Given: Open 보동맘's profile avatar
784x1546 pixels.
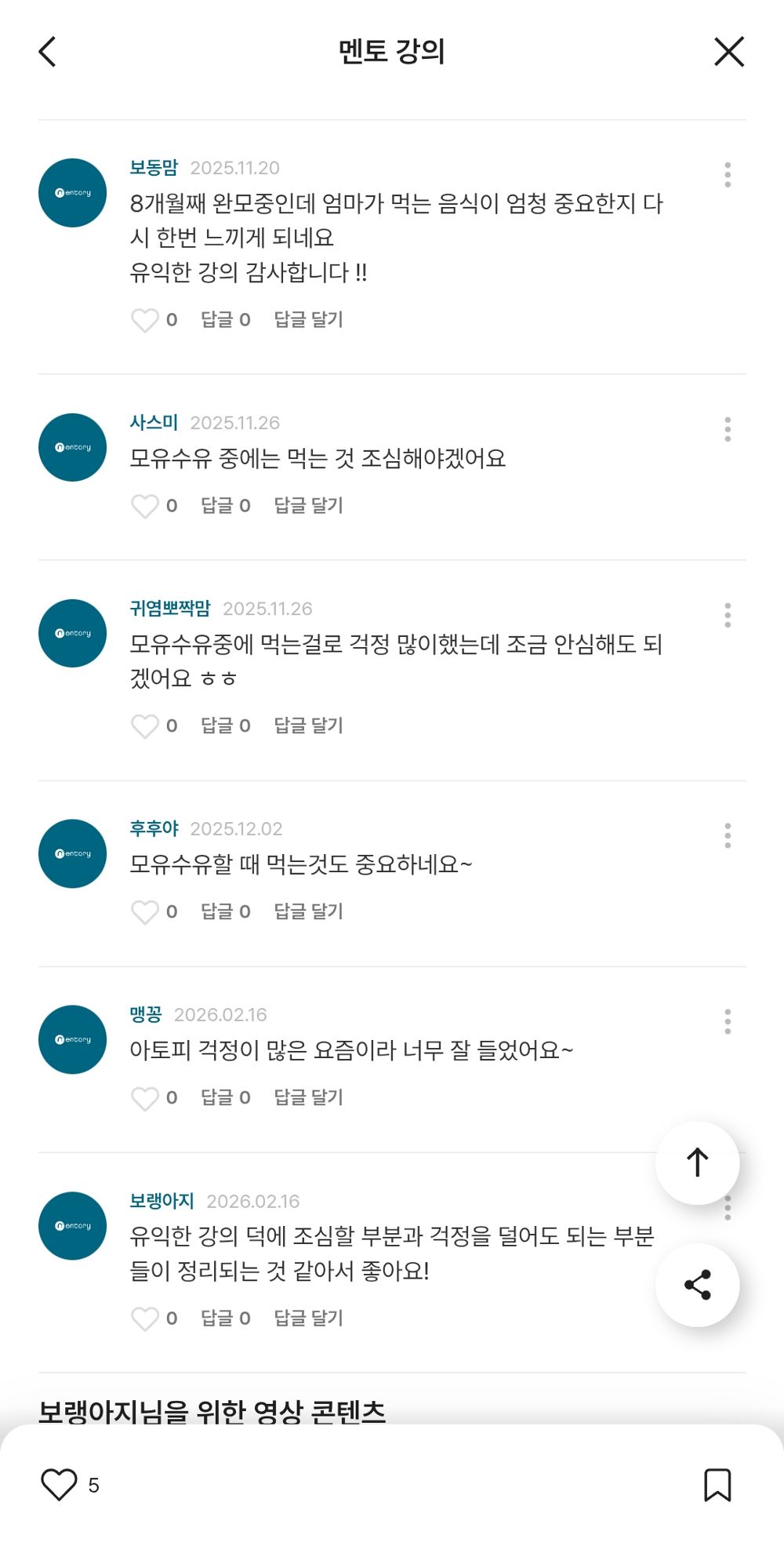Looking at the screenshot, I should coord(71,191).
